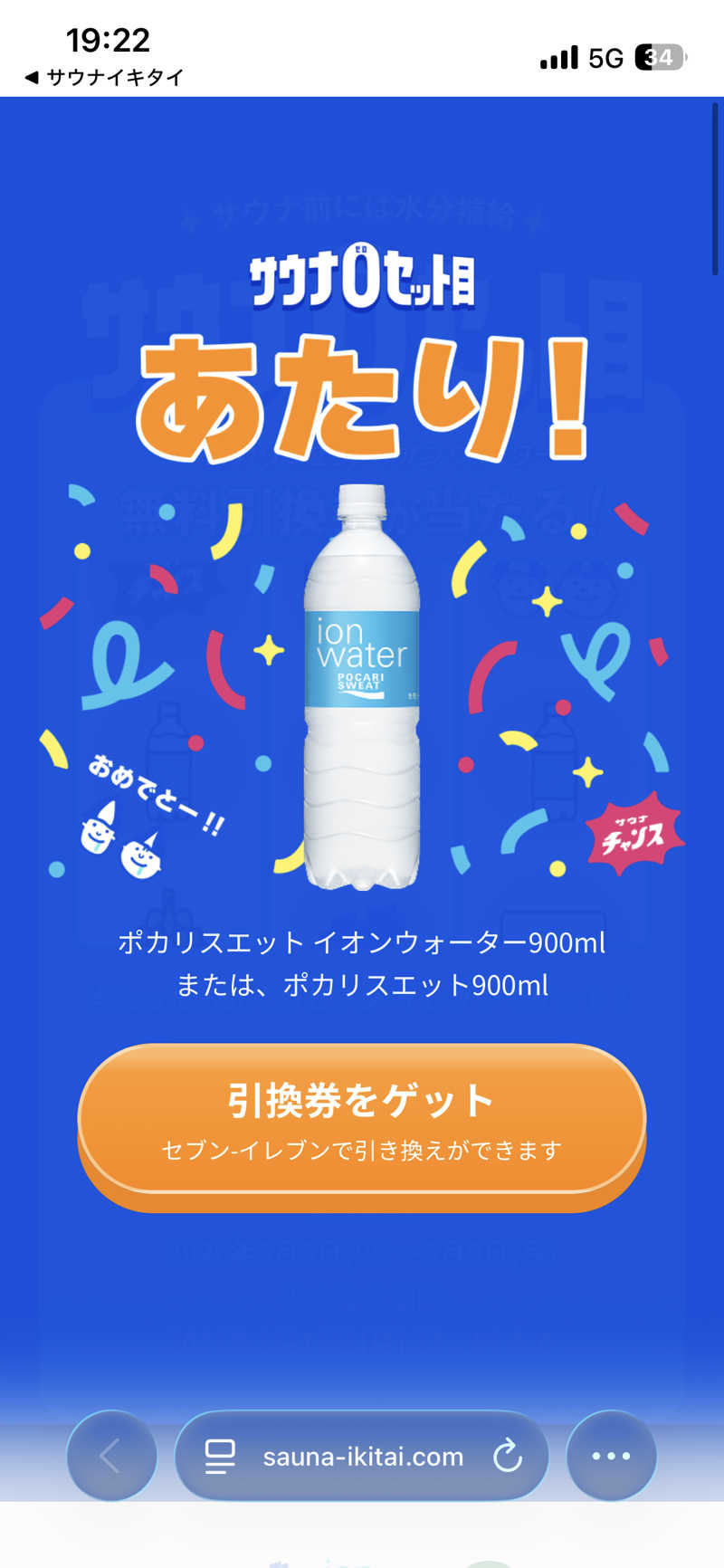The image size is (724, 1568).
Task: Return to the サウナイキタイ app
Action: (104, 78)
